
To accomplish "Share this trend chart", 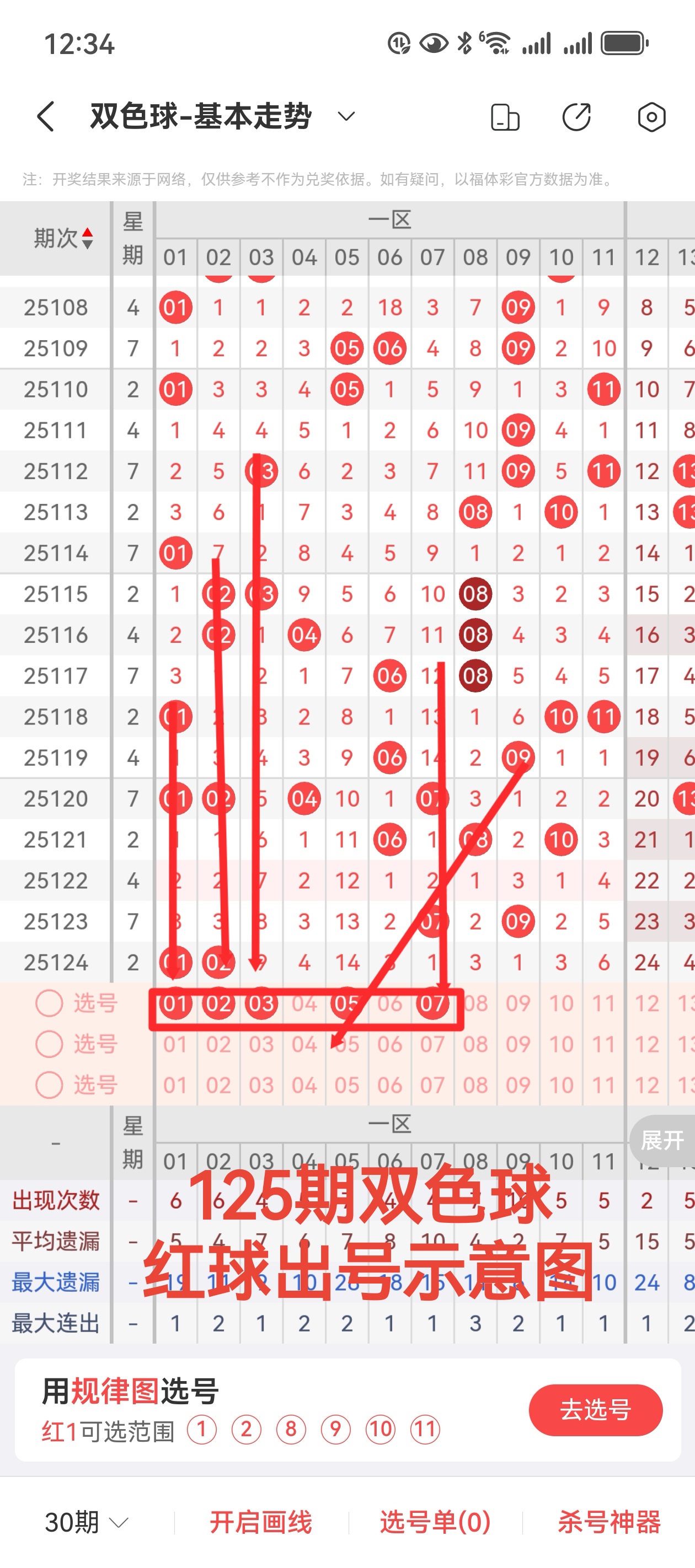I will tap(576, 117).
